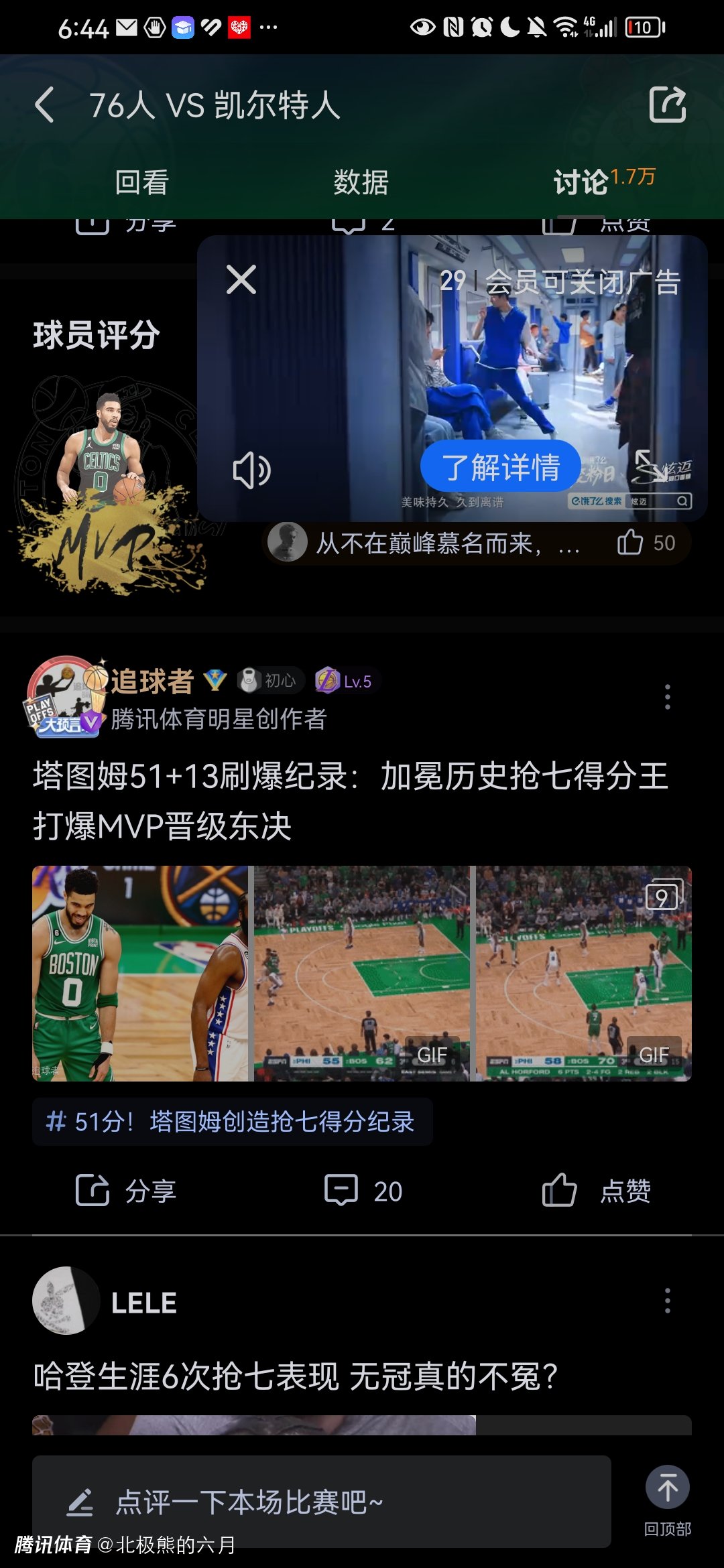The height and width of the screenshot is (1568, 724).
Task: Switch to the 回看 tab
Action: 141,182
